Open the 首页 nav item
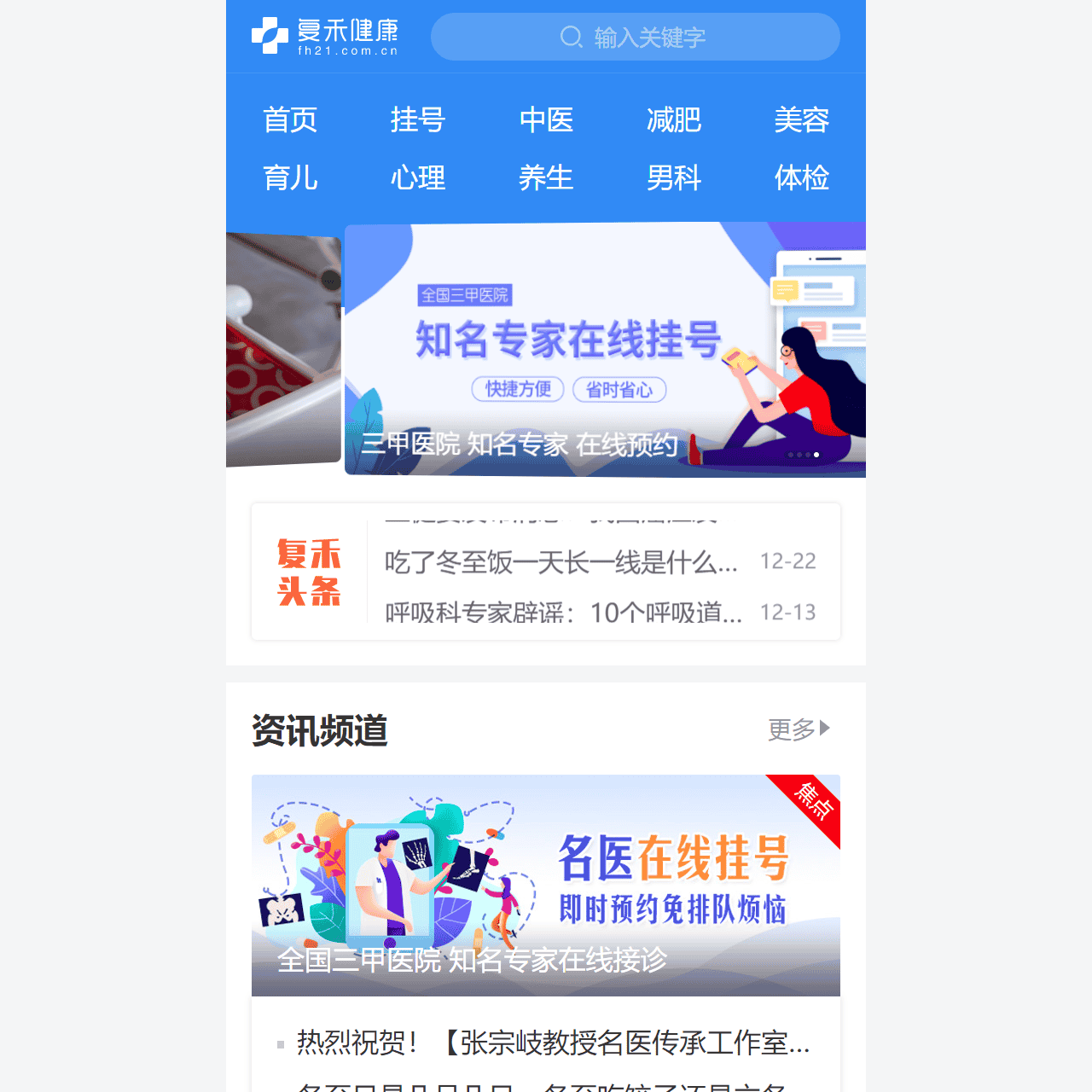 point(290,120)
